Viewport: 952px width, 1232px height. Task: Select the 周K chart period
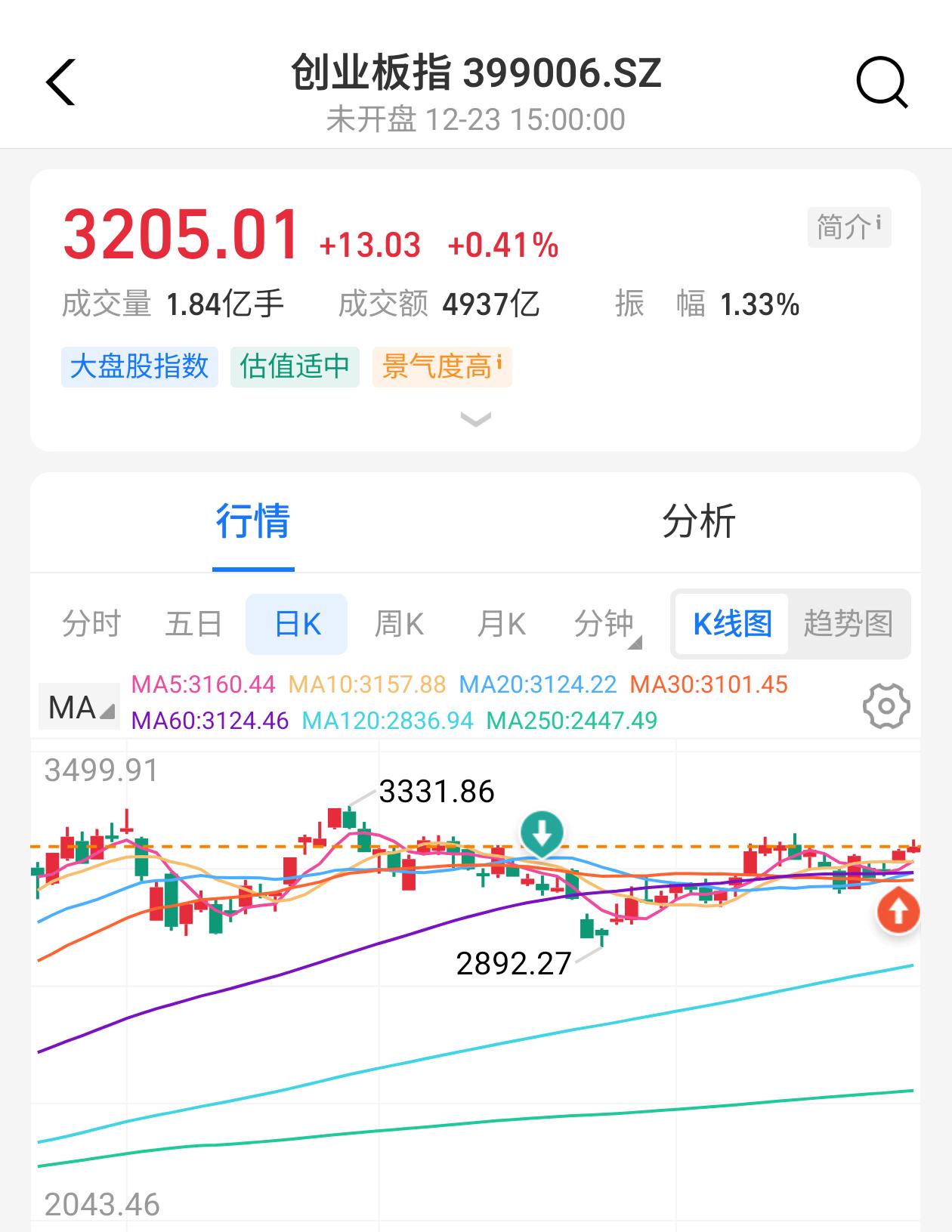tap(399, 624)
